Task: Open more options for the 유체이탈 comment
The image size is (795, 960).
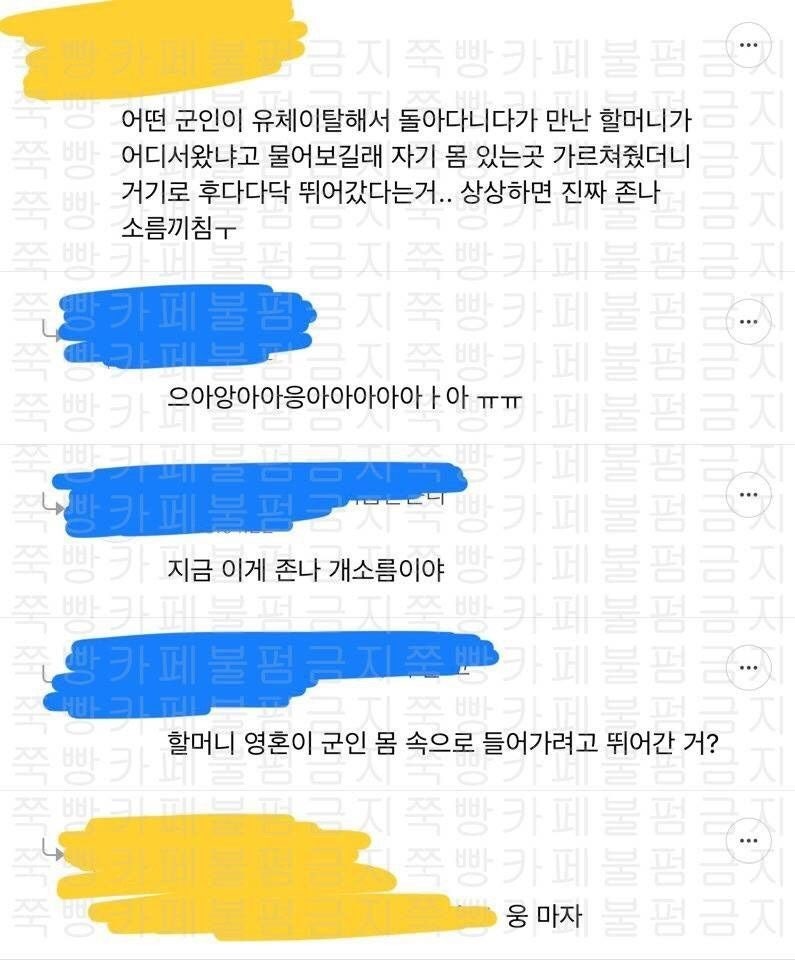Action: 748,45
